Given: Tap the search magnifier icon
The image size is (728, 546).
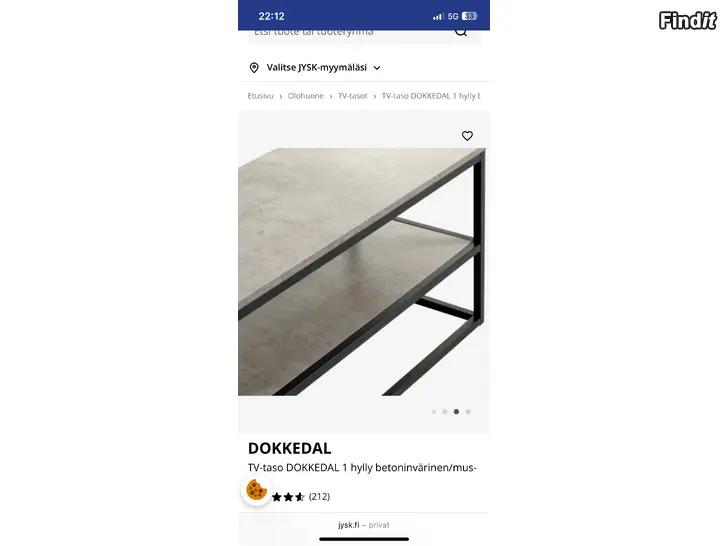Looking at the screenshot, I should 461,32.
